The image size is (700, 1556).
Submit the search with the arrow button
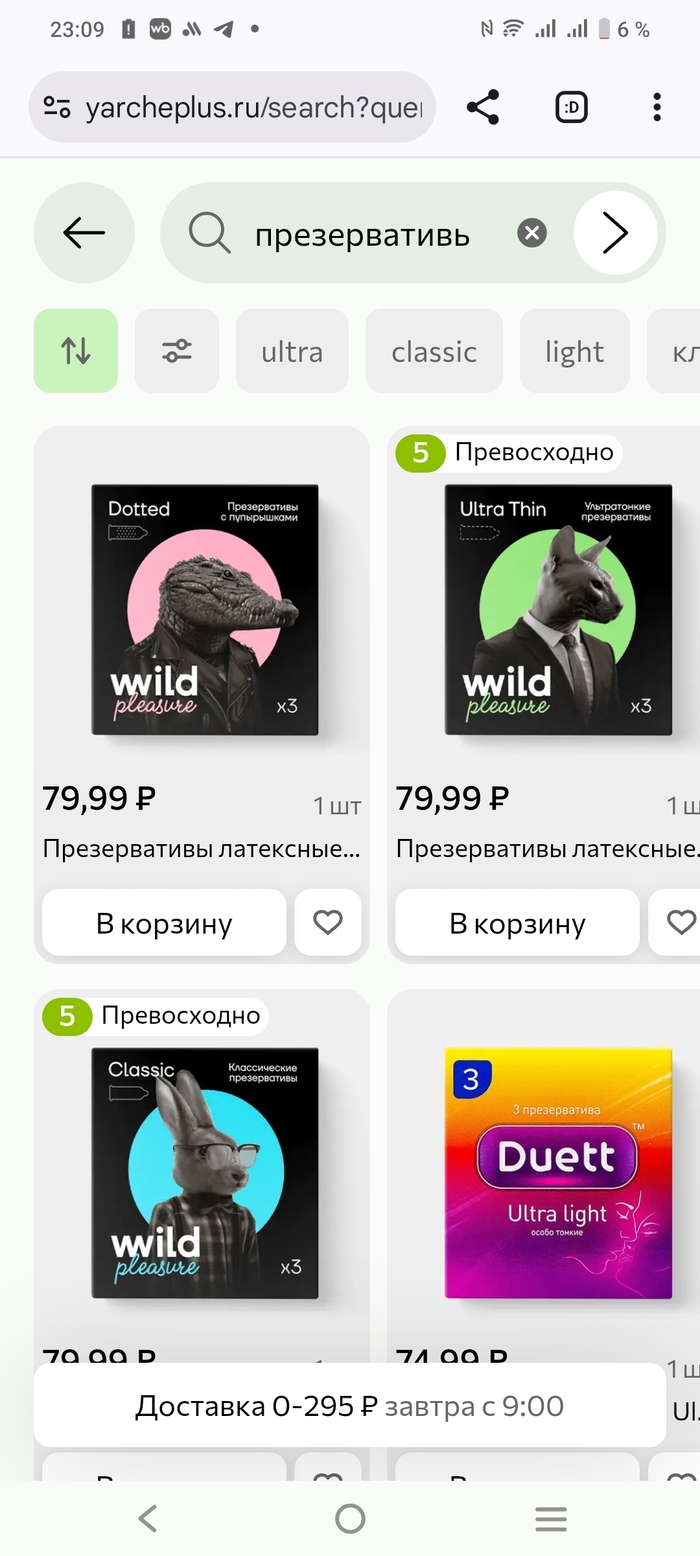pos(615,233)
